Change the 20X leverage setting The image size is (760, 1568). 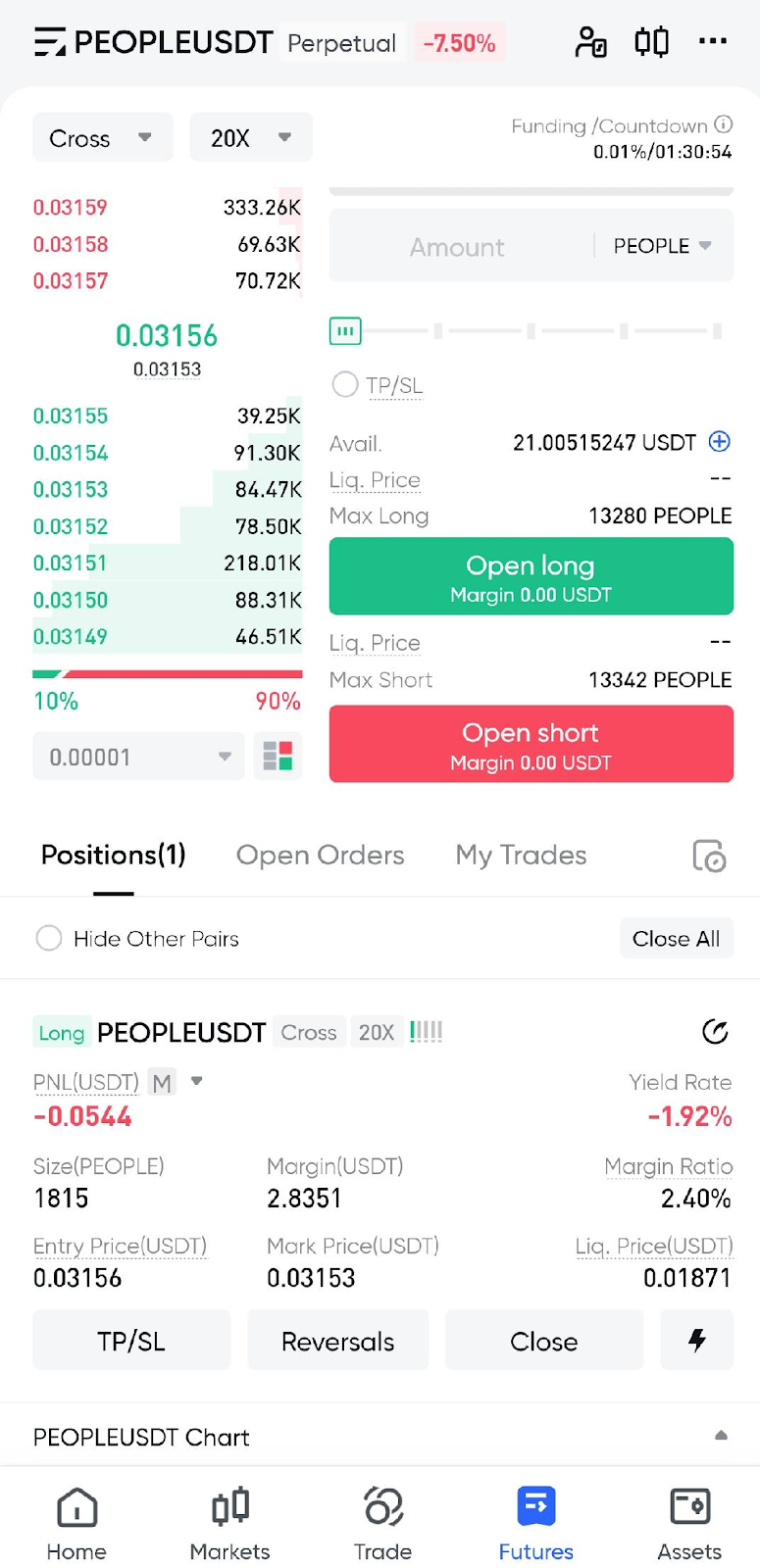(x=250, y=138)
